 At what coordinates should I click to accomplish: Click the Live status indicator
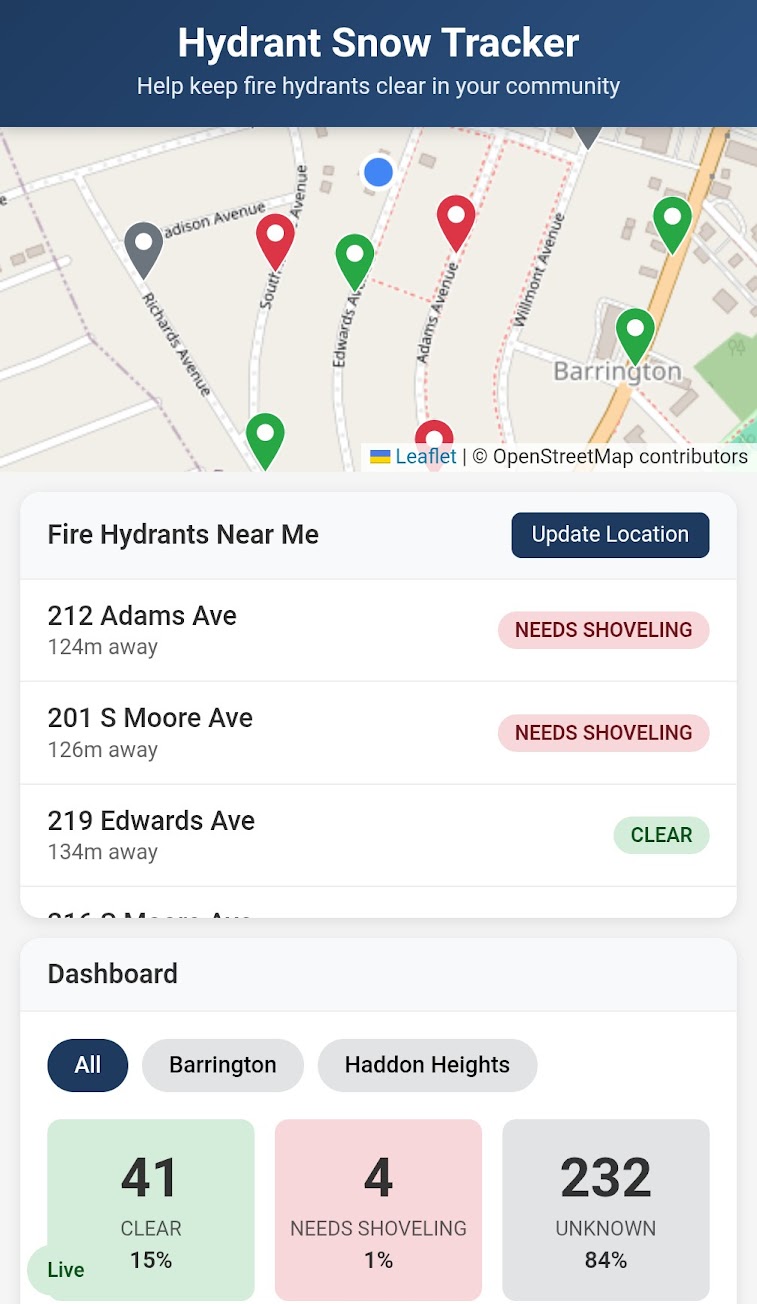[64, 1270]
